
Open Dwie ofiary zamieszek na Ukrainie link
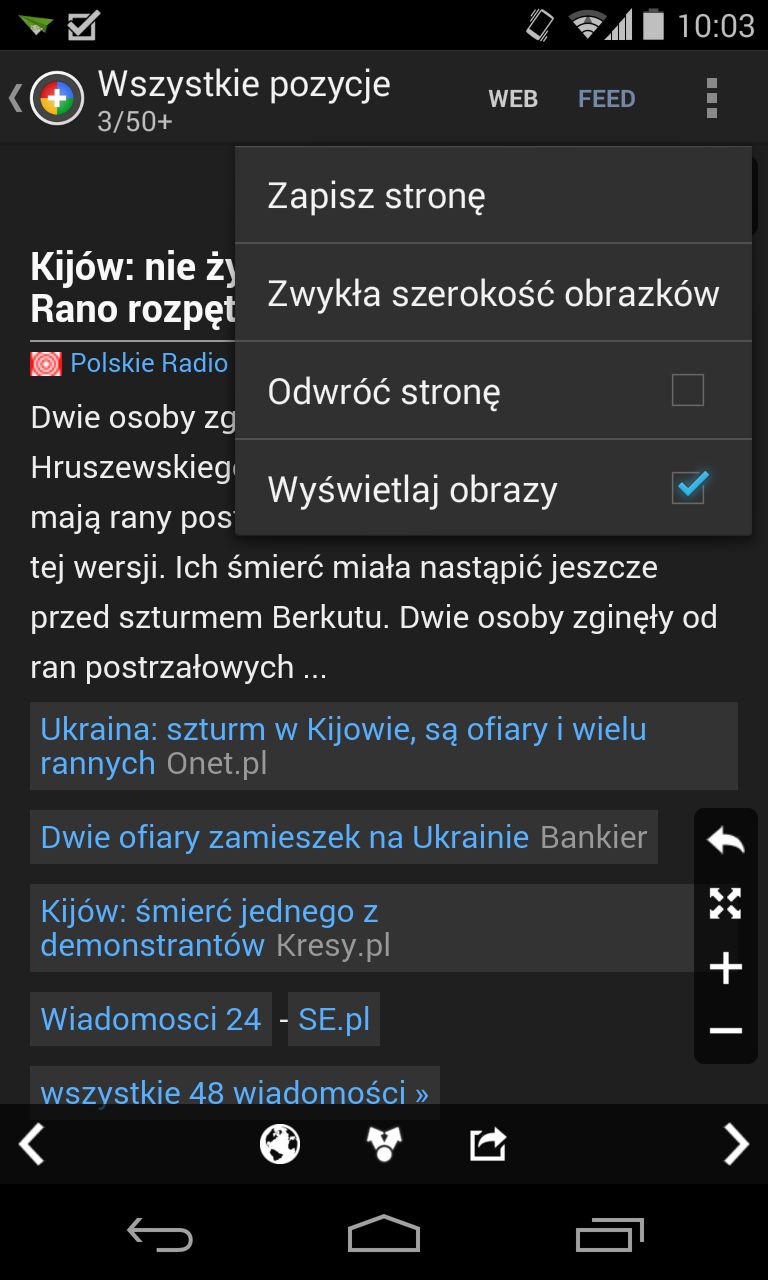344,837
